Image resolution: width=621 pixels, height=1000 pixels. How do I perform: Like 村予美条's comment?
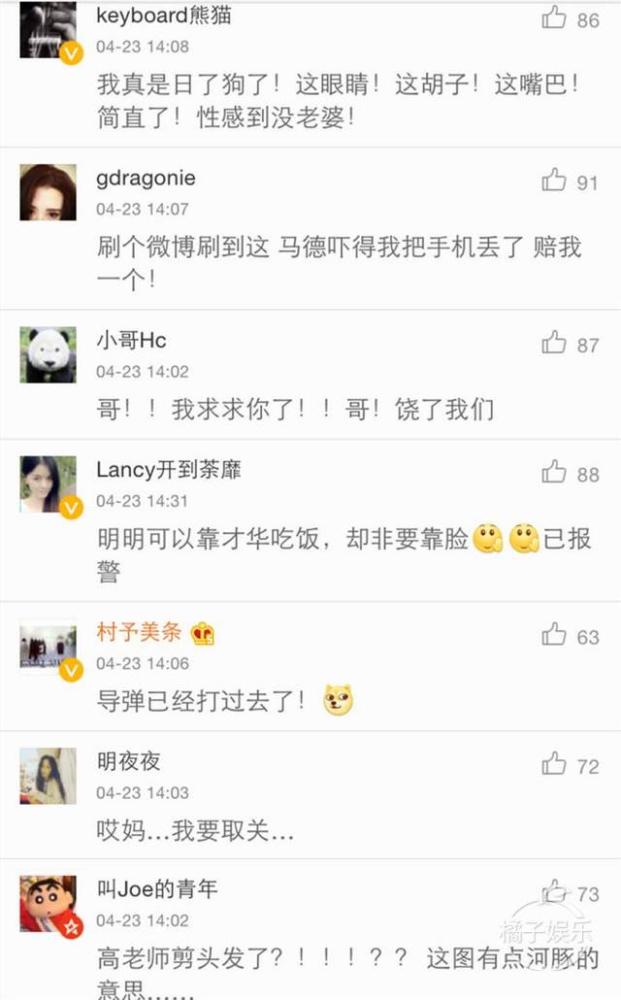554,634
